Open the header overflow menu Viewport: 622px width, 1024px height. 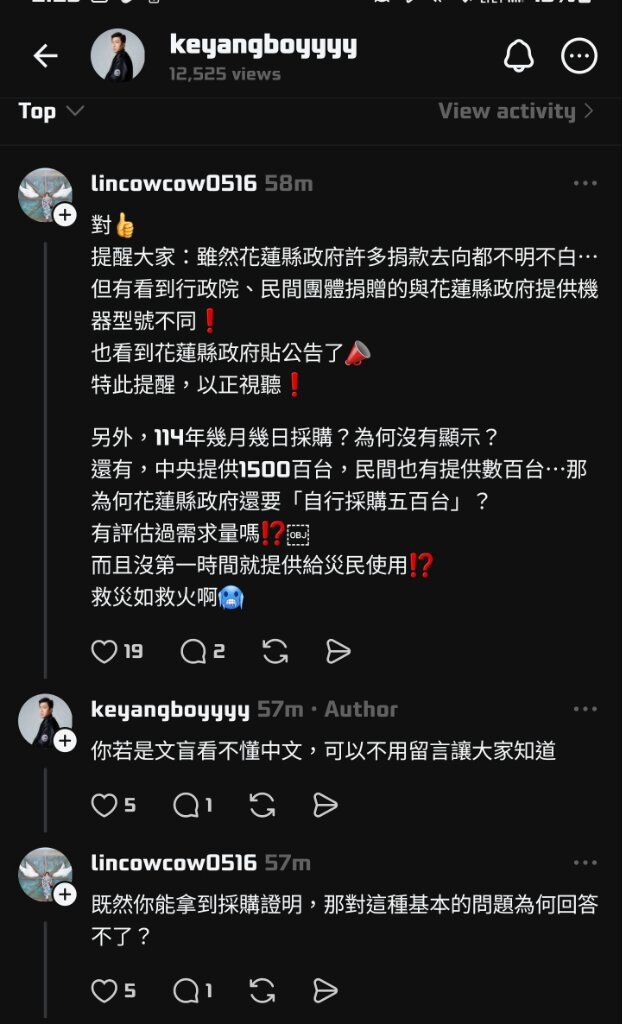(x=579, y=56)
